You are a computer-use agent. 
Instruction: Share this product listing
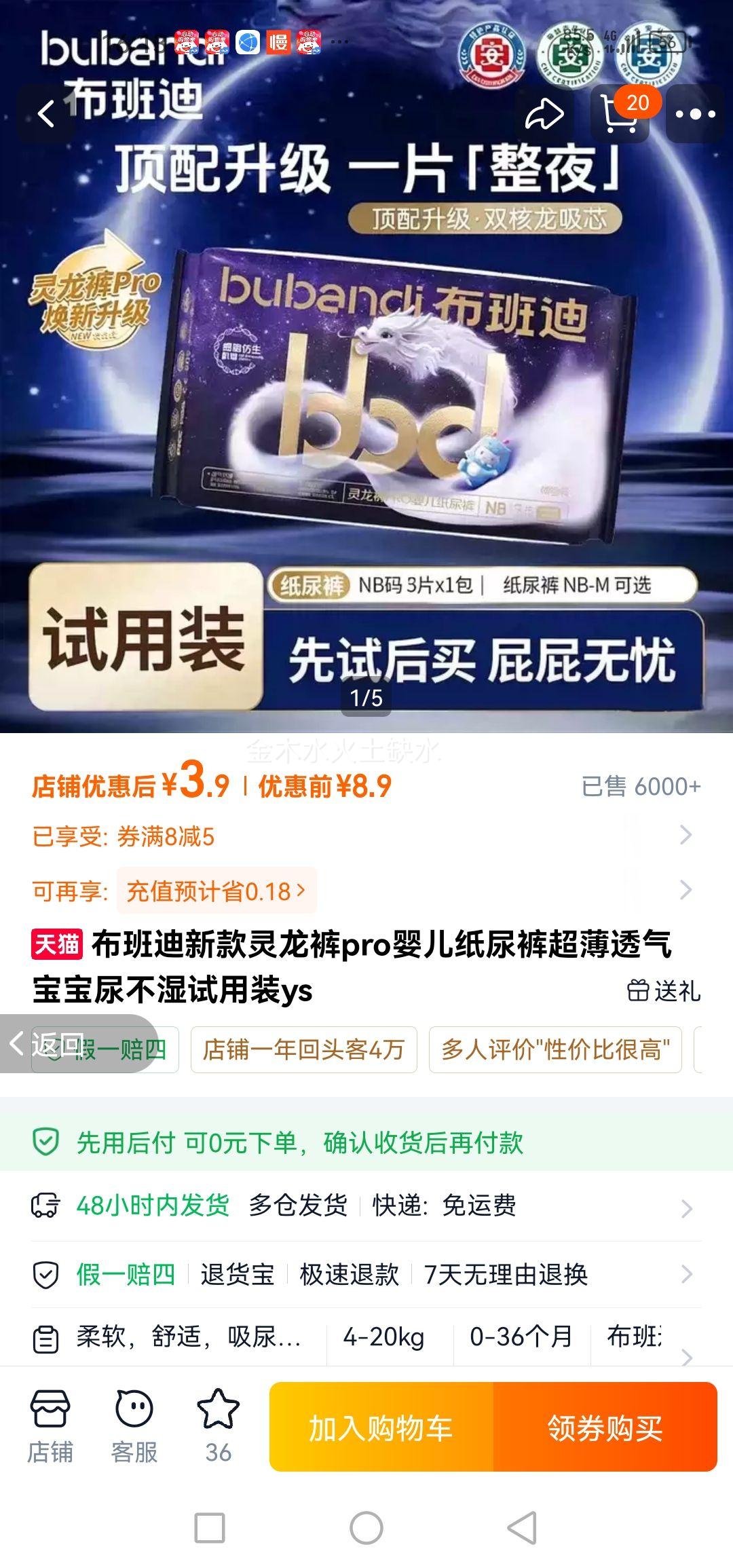[544, 114]
